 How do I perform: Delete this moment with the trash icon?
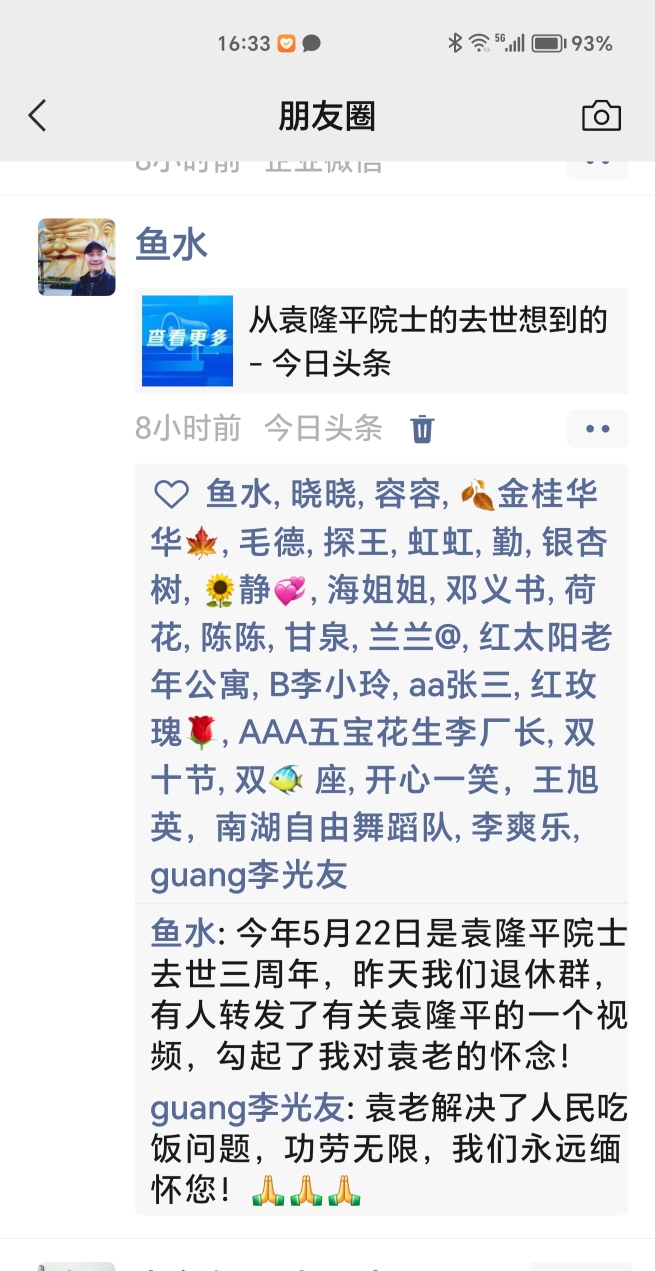pyautogui.click(x=422, y=429)
